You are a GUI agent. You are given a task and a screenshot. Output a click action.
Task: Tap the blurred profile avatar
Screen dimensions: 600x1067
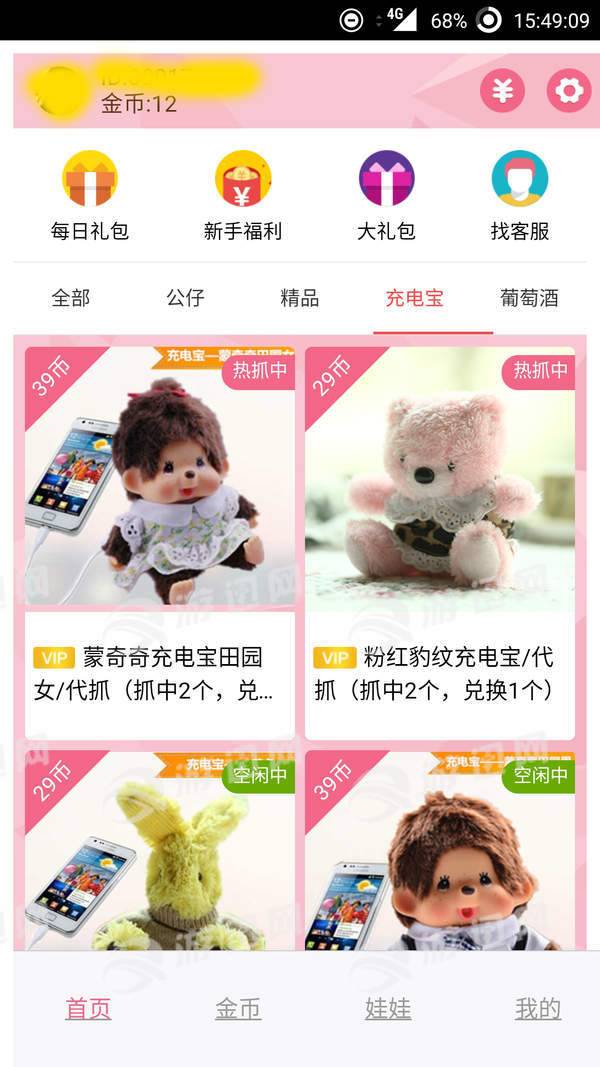click(60, 90)
